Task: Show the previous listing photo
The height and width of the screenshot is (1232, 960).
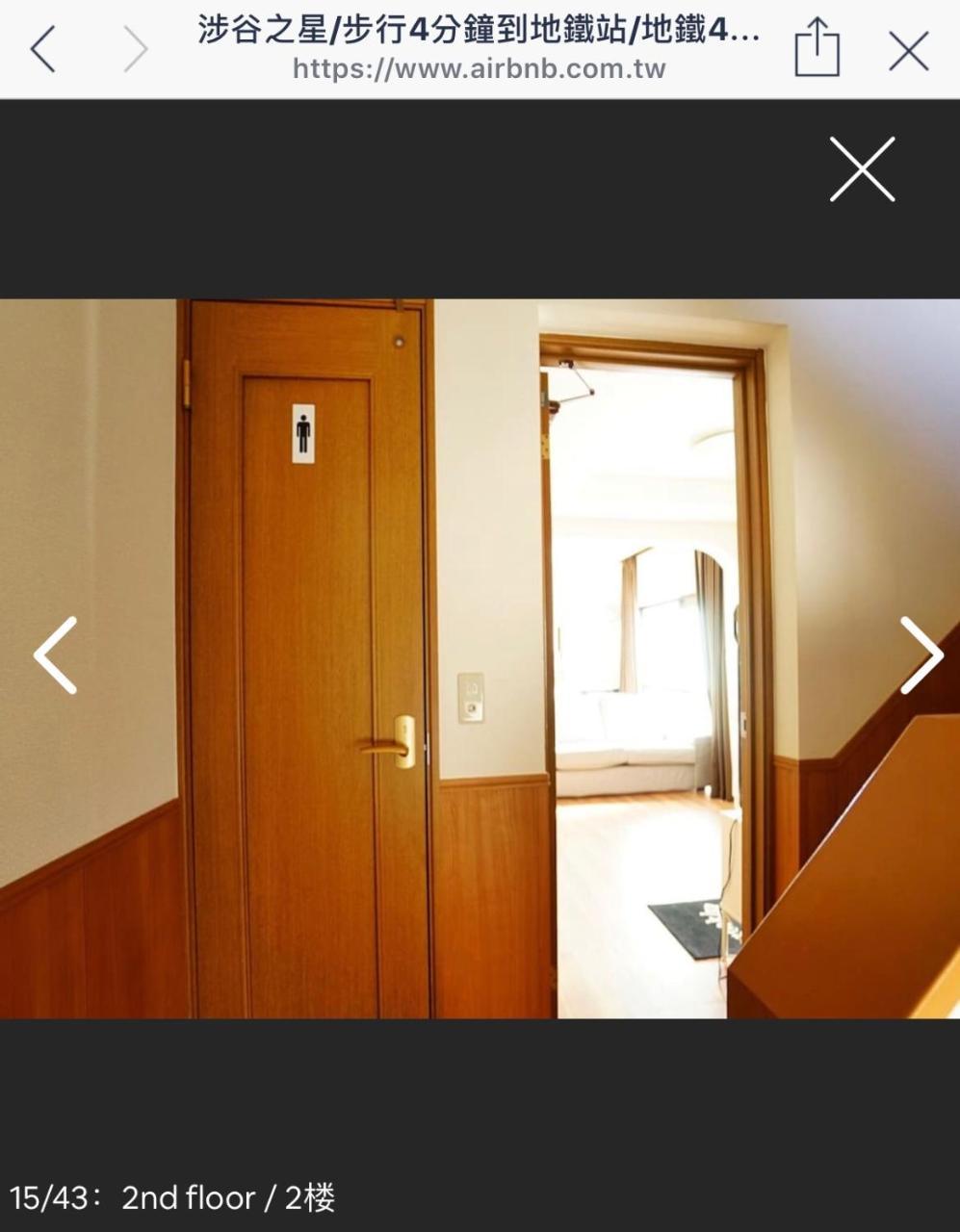Action: tap(55, 655)
